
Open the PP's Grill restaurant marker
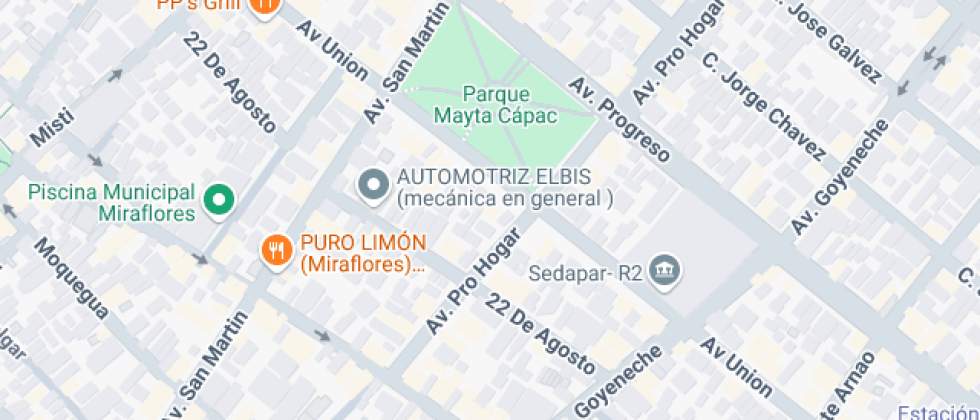[x=265, y=5]
